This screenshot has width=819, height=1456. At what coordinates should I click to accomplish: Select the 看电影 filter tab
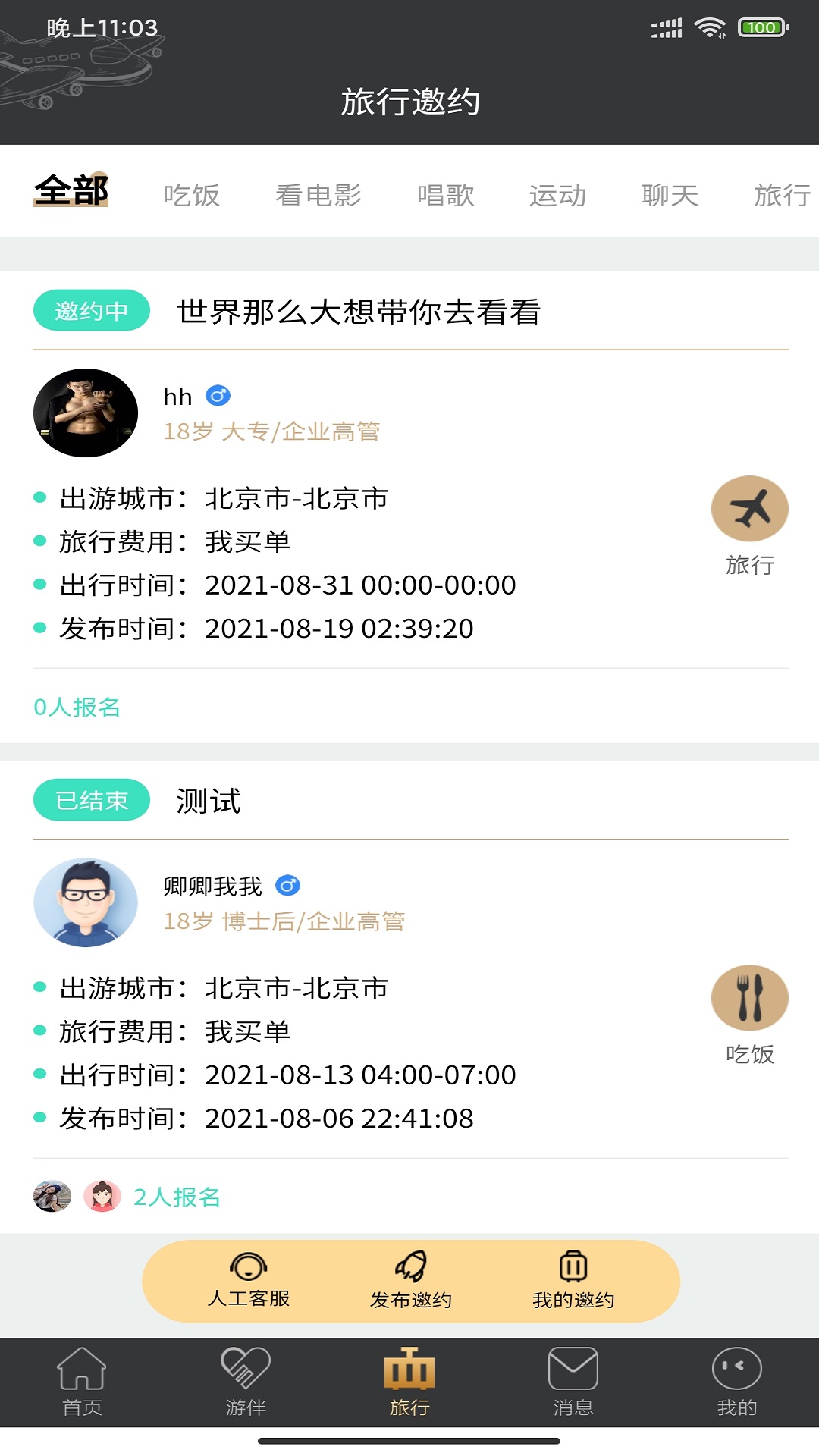318,195
